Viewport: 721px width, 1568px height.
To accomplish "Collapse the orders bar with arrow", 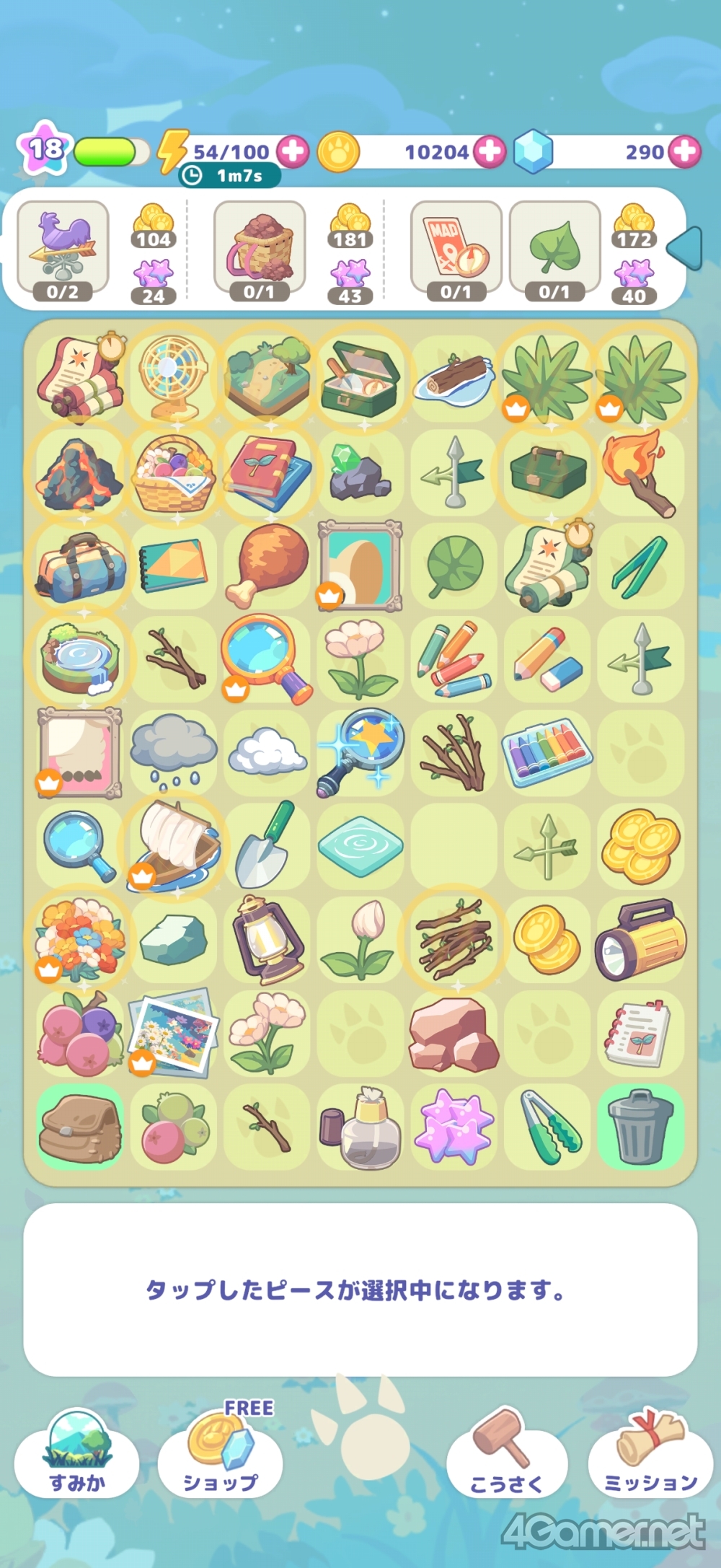I will tap(685, 248).
